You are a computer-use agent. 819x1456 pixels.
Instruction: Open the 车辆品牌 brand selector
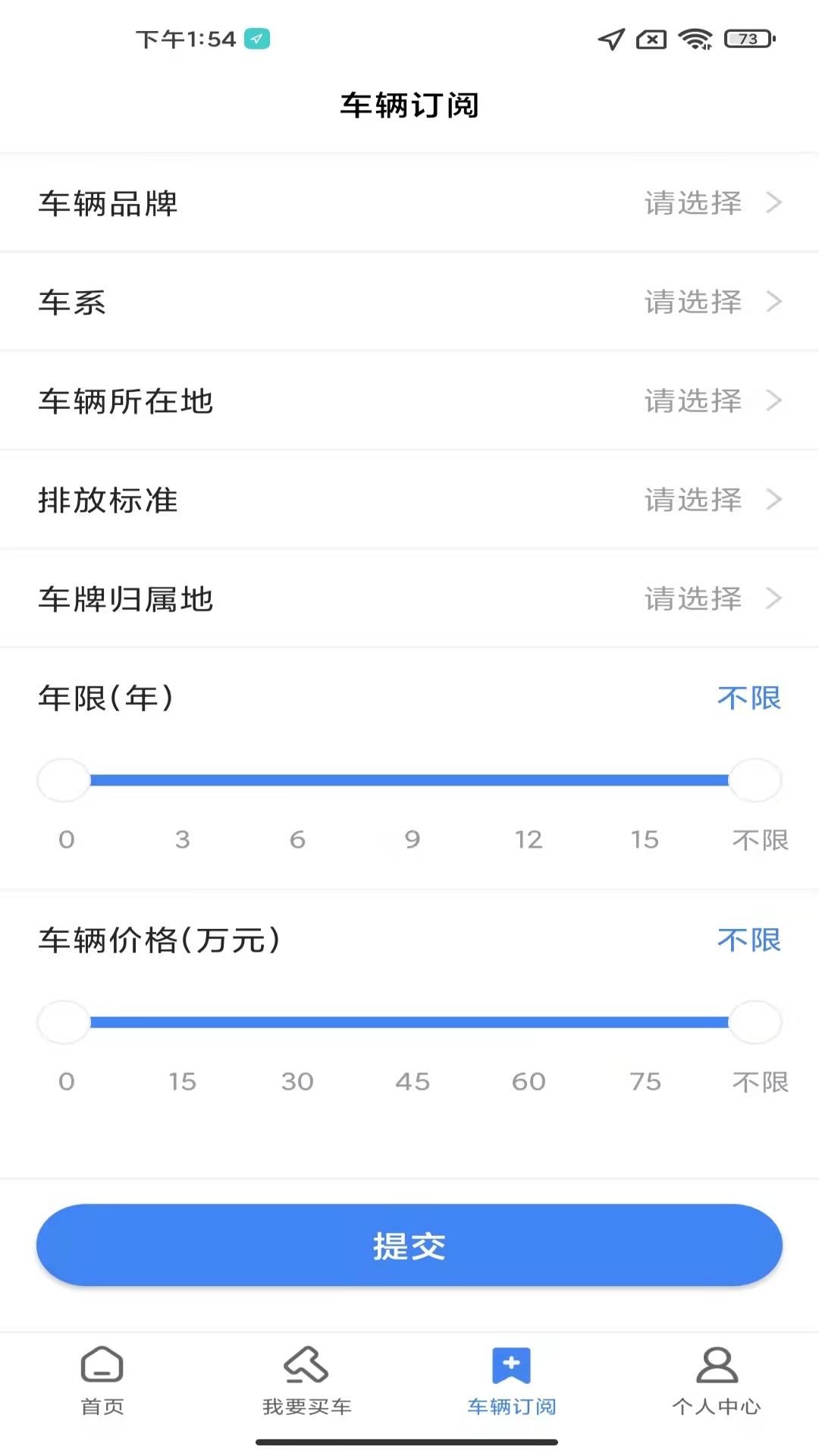point(409,203)
